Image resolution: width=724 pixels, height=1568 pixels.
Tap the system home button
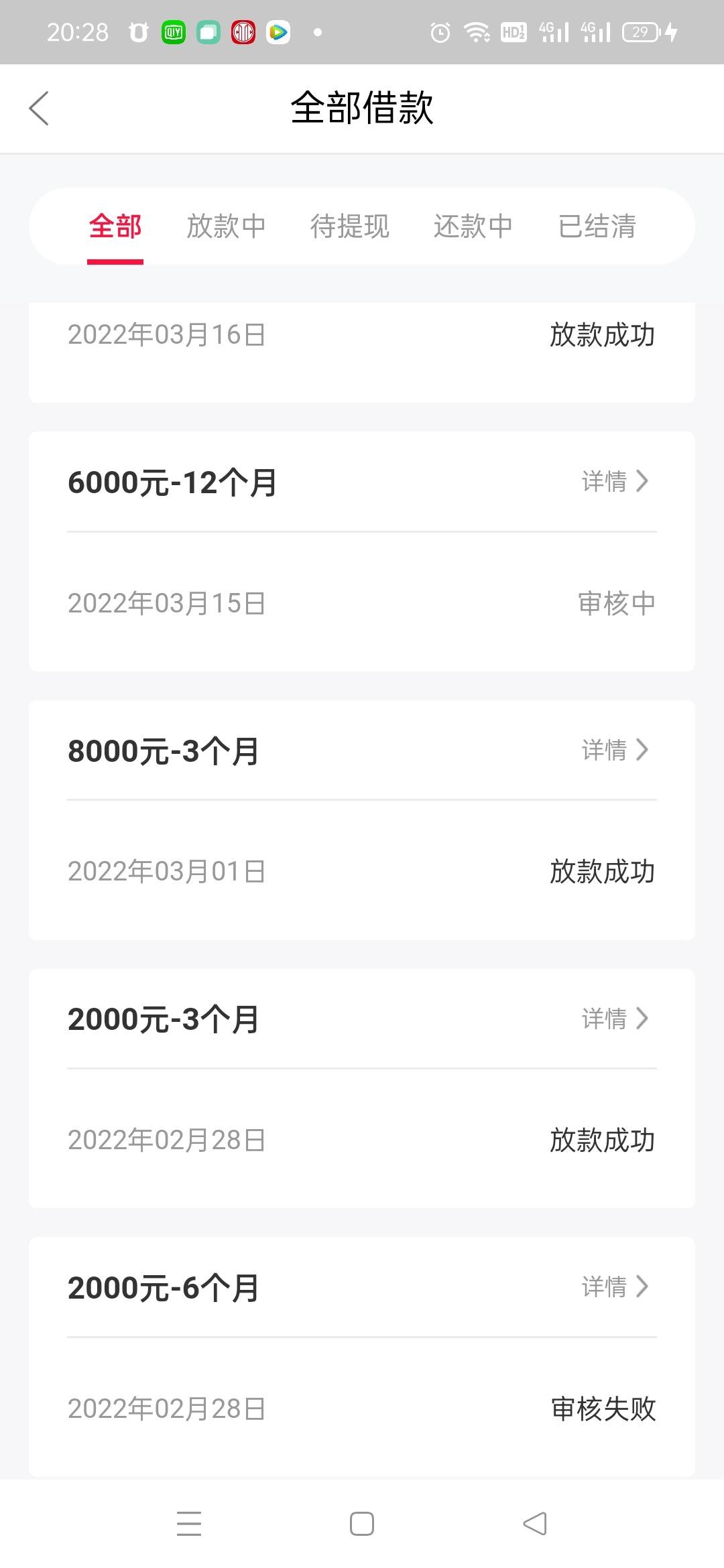tap(362, 1524)
